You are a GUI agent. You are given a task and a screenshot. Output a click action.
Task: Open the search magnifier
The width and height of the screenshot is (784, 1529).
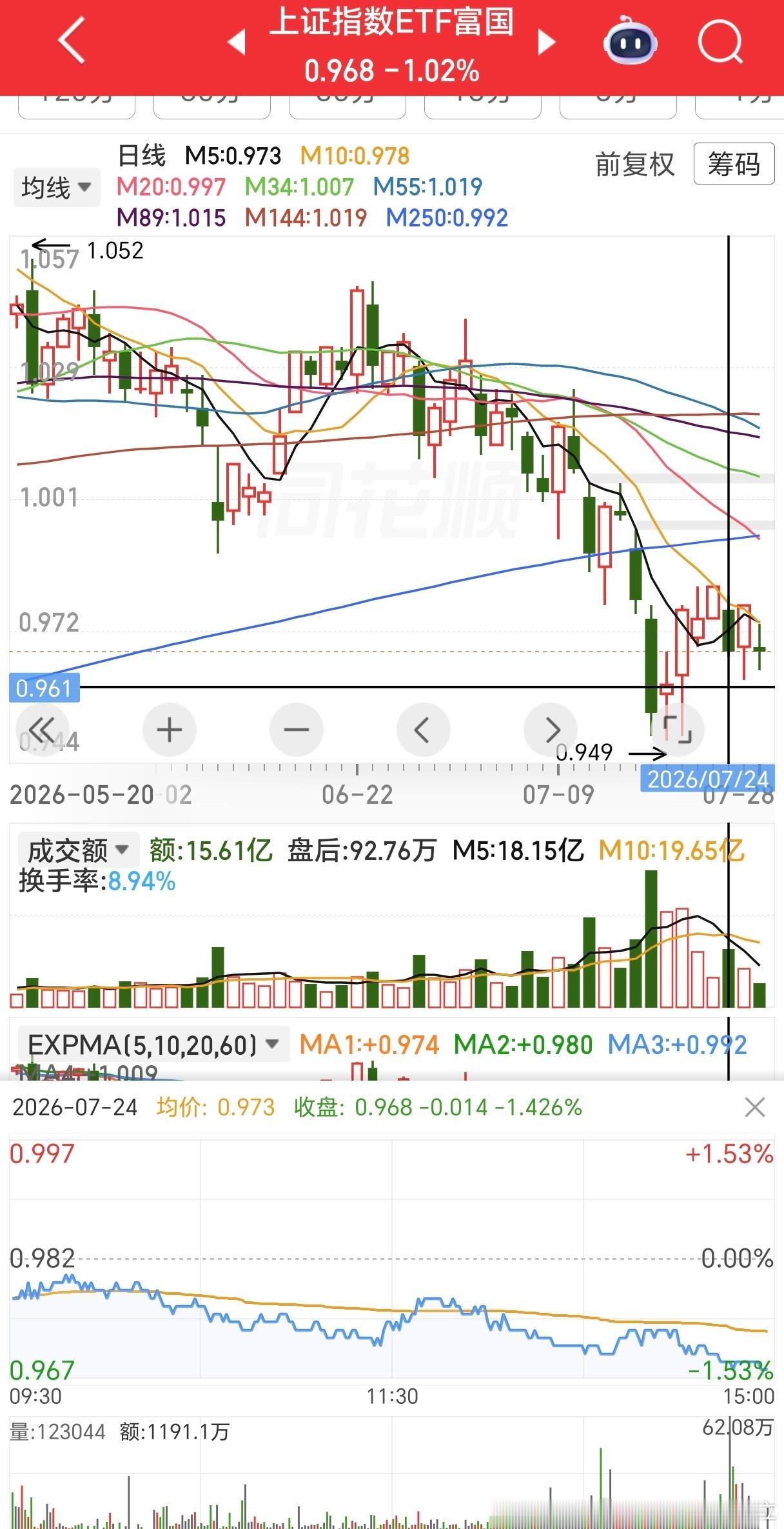point(720,42)
